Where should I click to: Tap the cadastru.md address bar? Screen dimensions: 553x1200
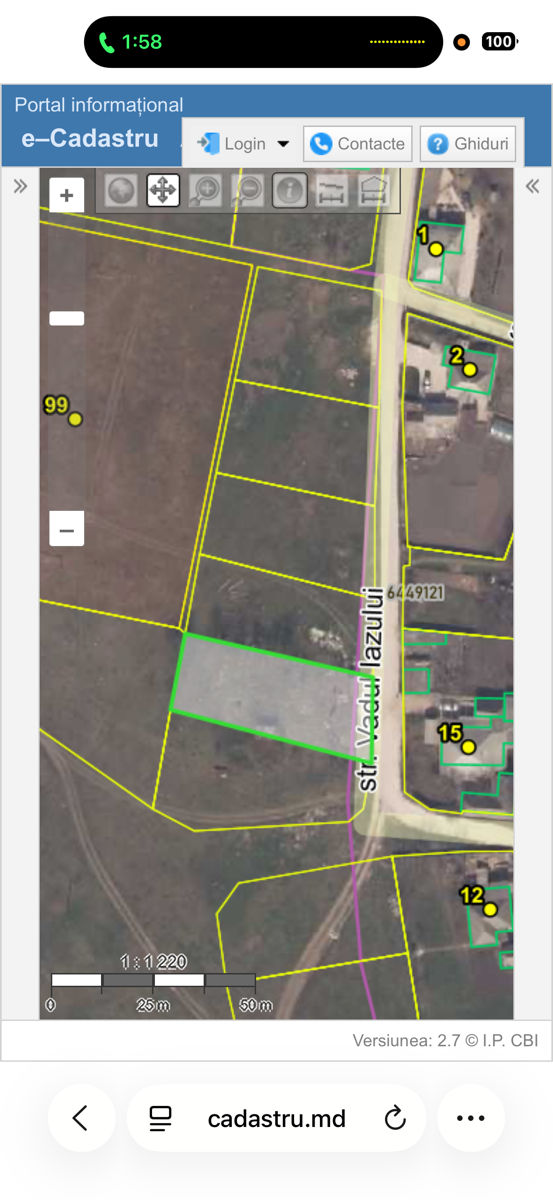pyautogui.click(x=277, y=1118)
